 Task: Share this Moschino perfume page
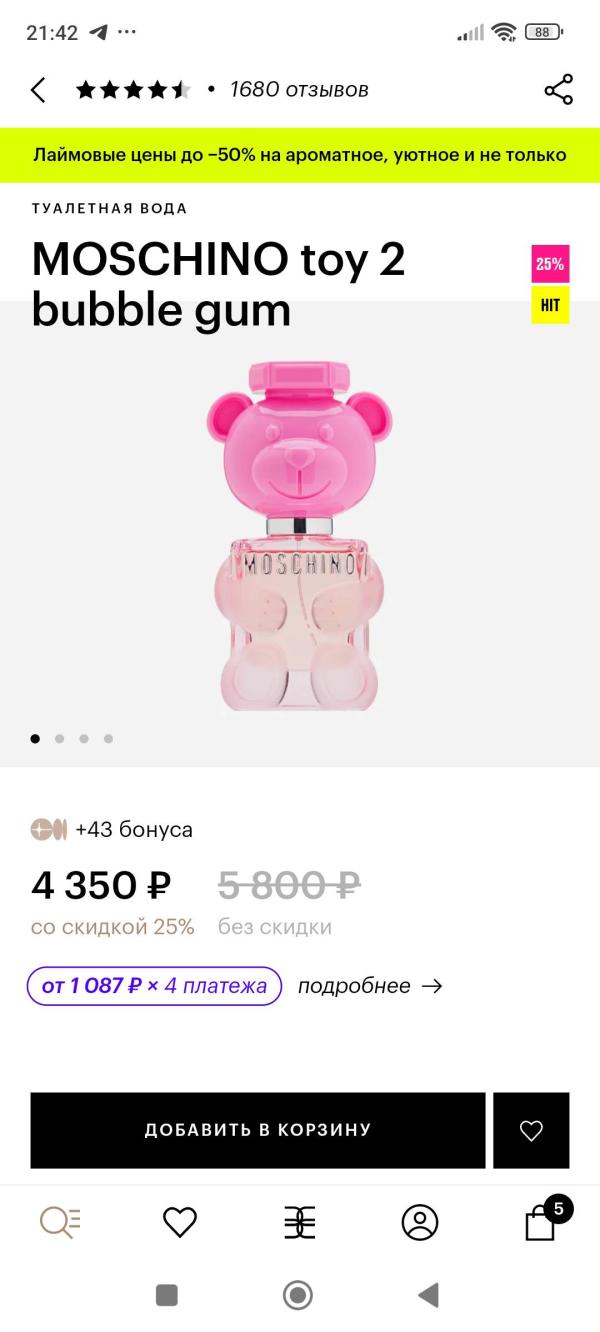coord(558,90)
